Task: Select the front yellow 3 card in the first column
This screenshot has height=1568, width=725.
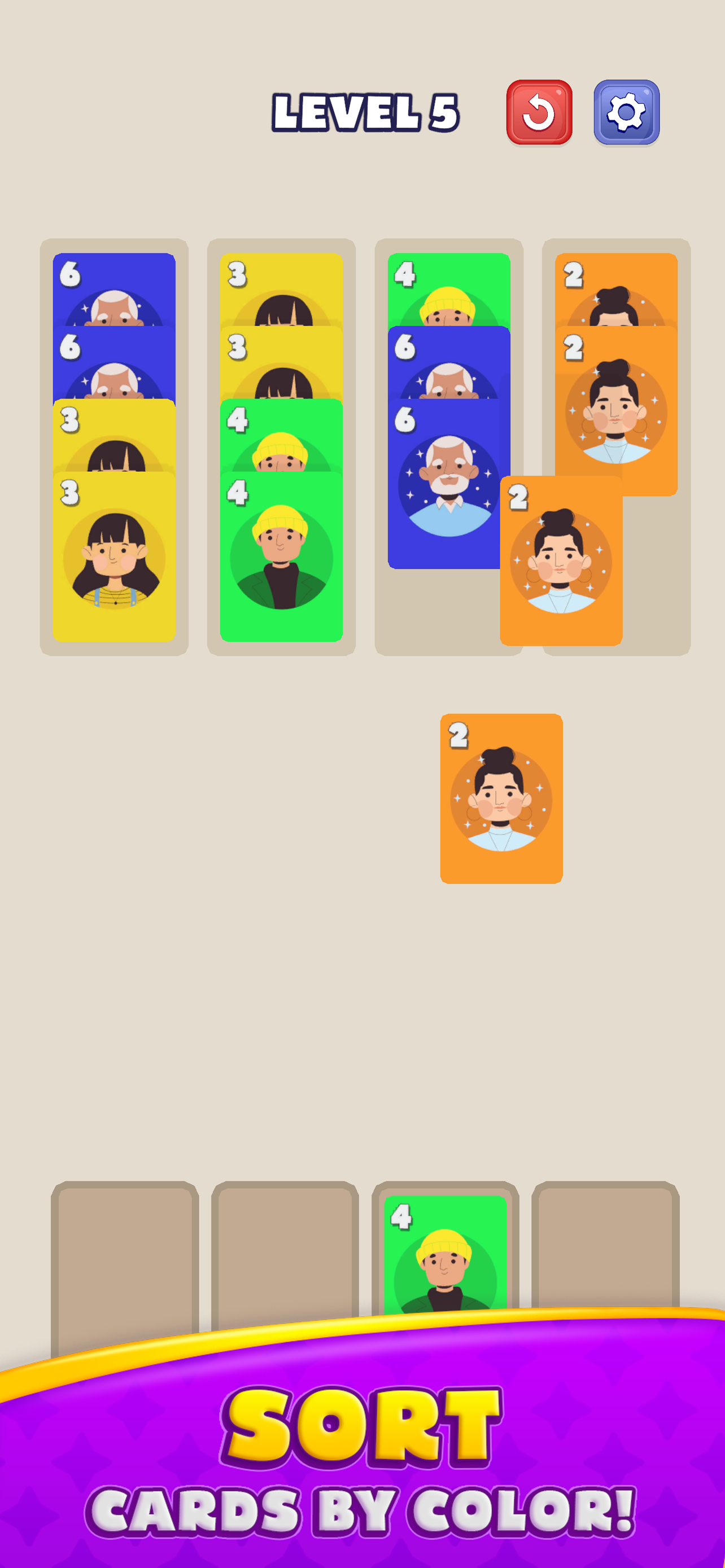Action: 114,557
